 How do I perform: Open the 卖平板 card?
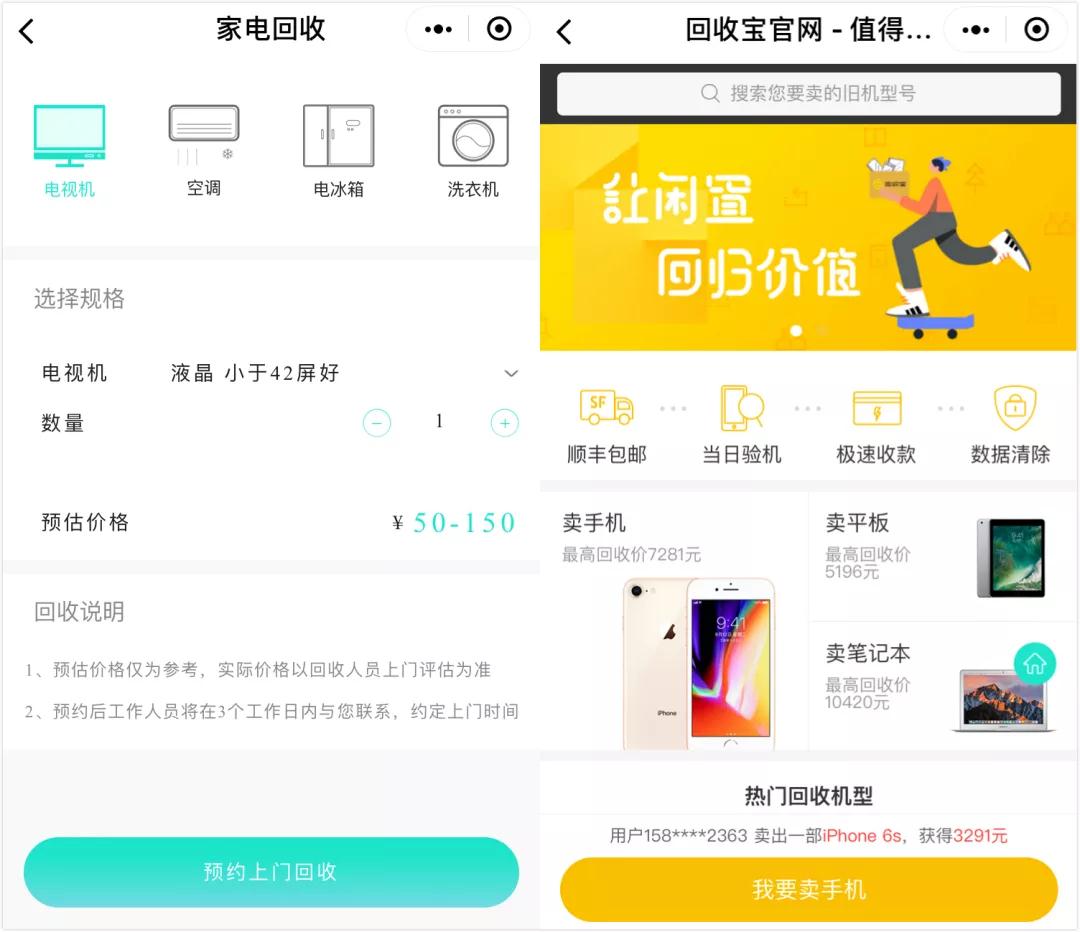point(942,555)
